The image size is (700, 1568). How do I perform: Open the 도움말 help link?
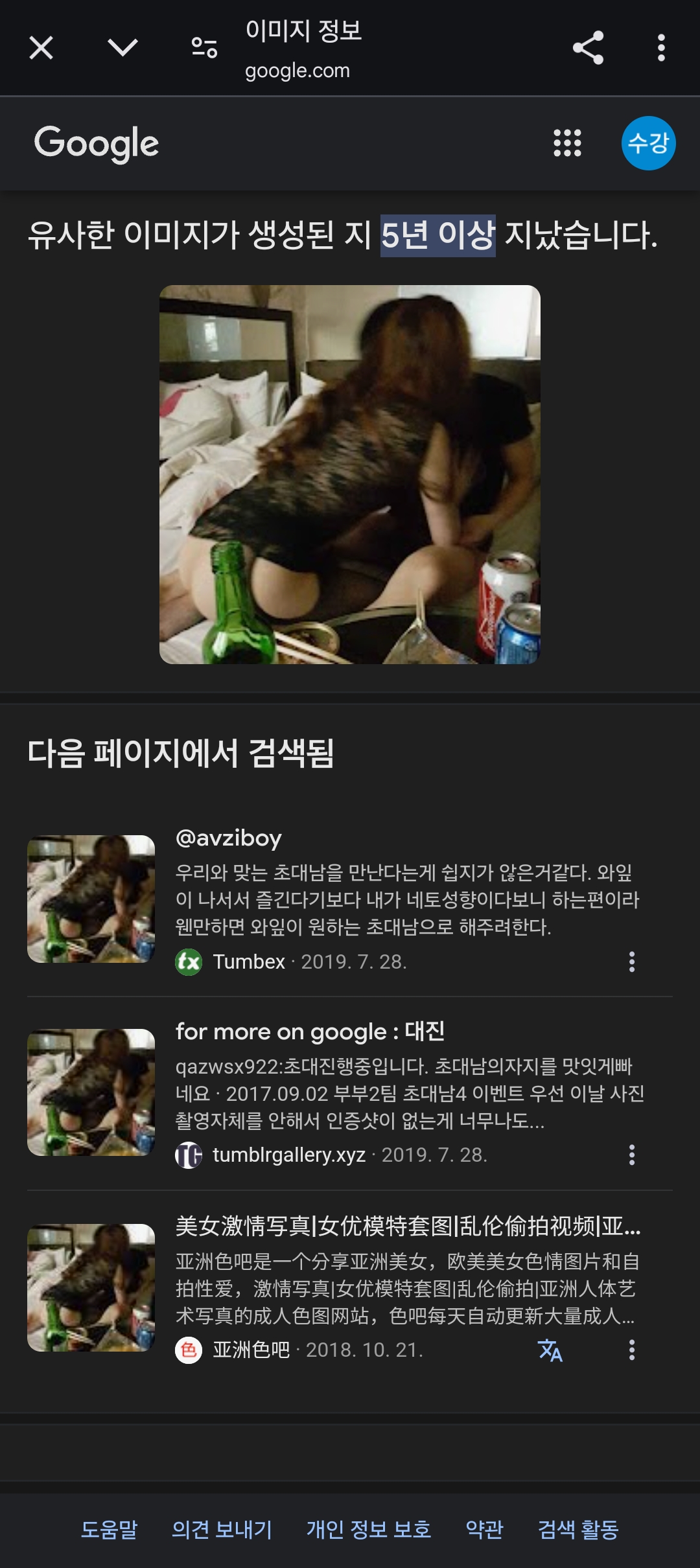[109, 1530]
